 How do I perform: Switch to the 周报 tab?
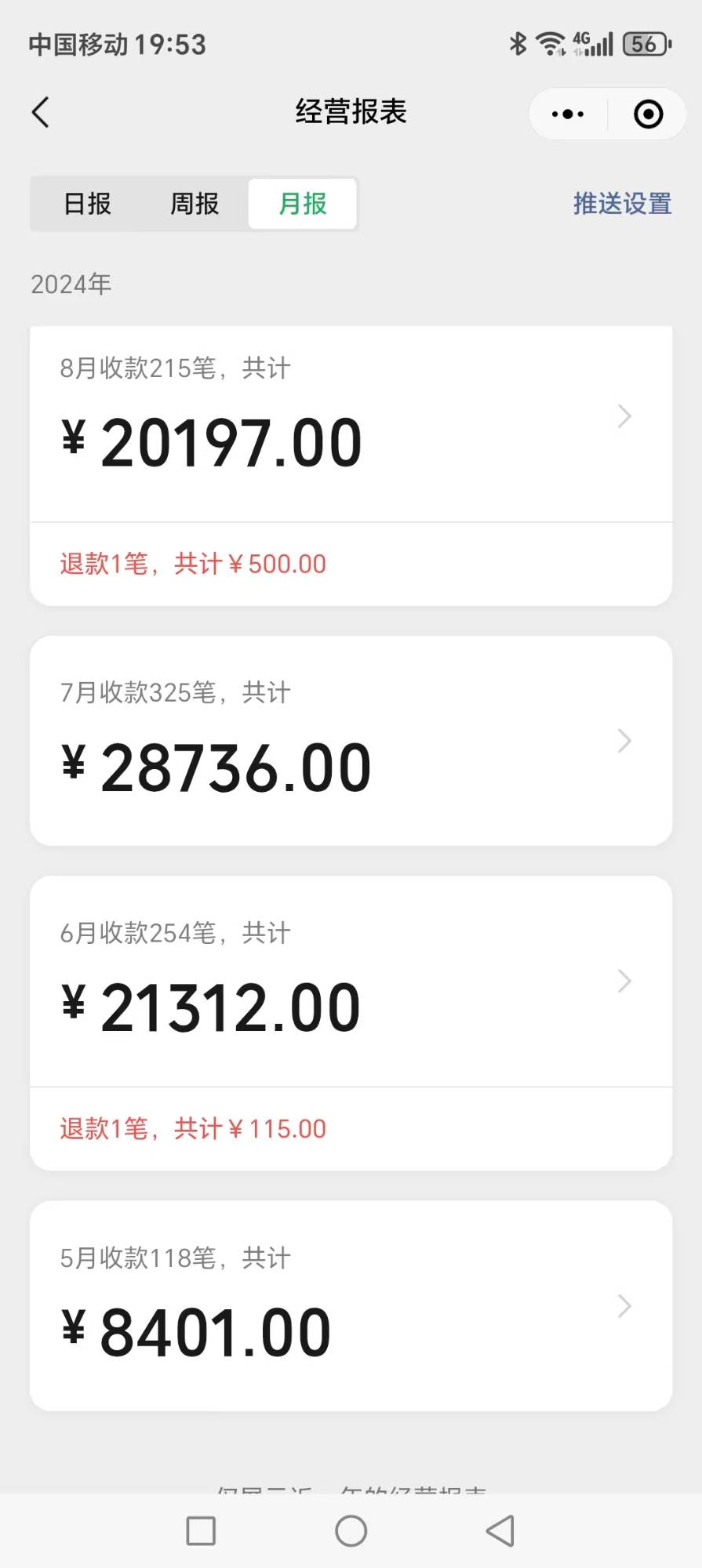point(195,204)
